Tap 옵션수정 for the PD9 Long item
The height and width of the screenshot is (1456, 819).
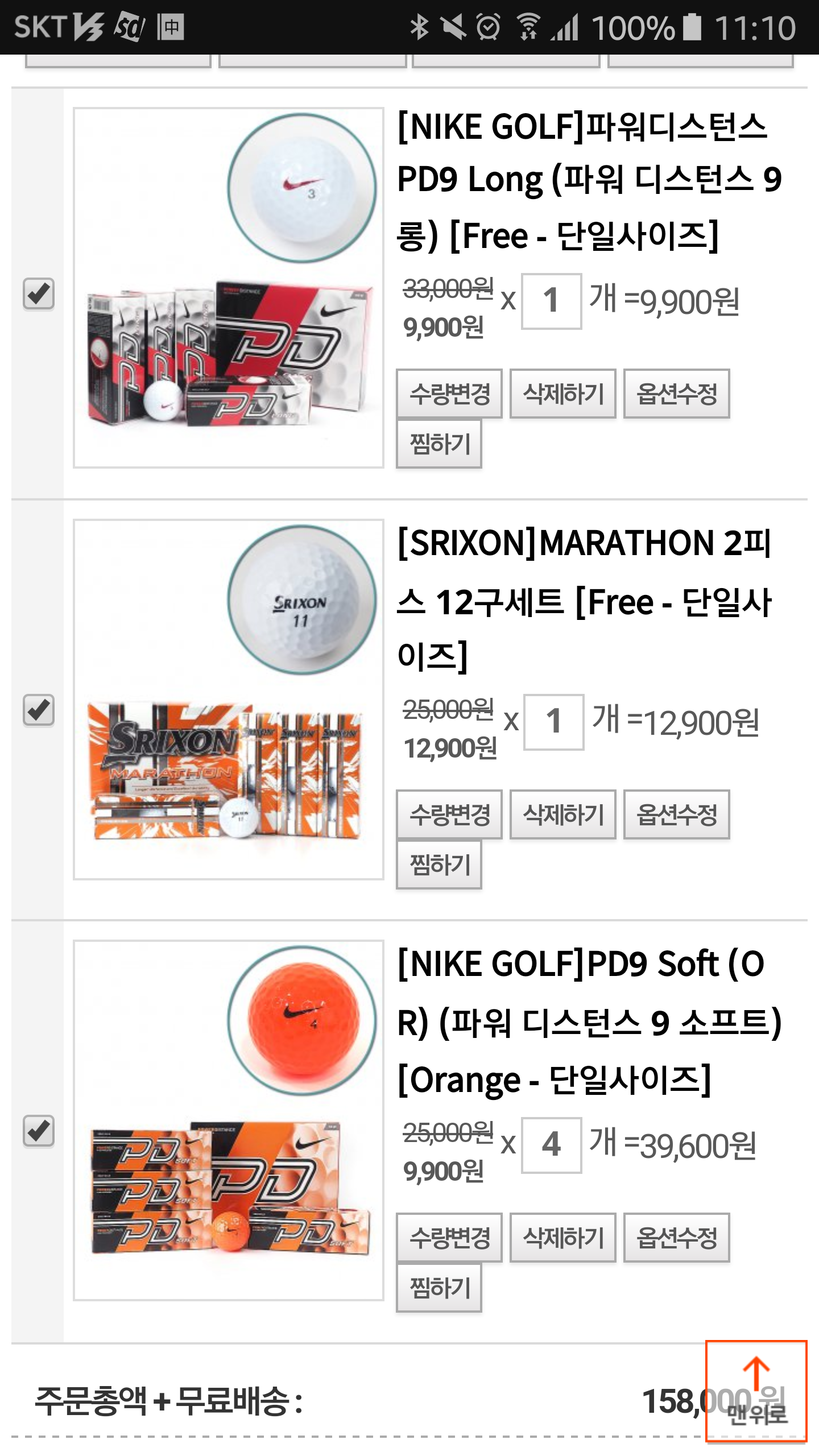676,394
